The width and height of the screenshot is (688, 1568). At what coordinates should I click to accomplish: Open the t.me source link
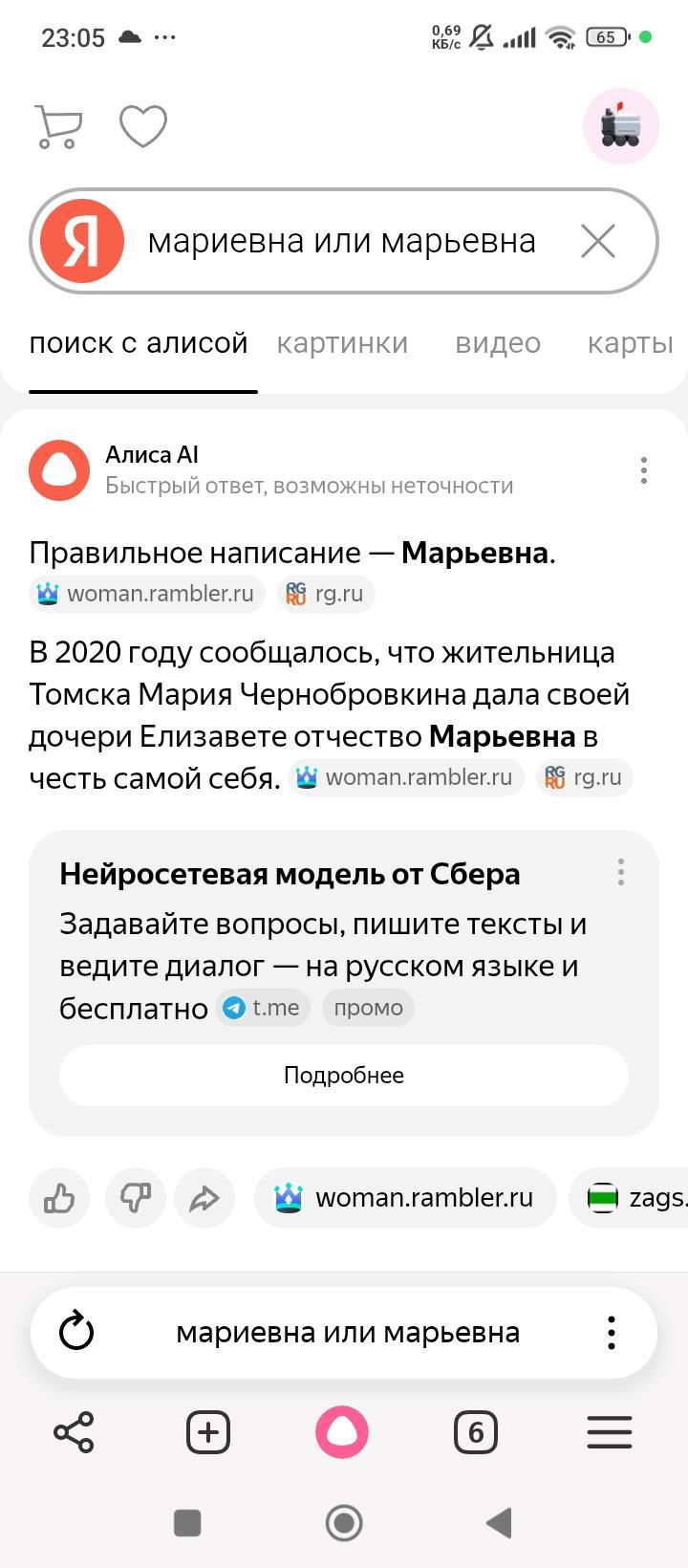click(x=264, y=1008)
